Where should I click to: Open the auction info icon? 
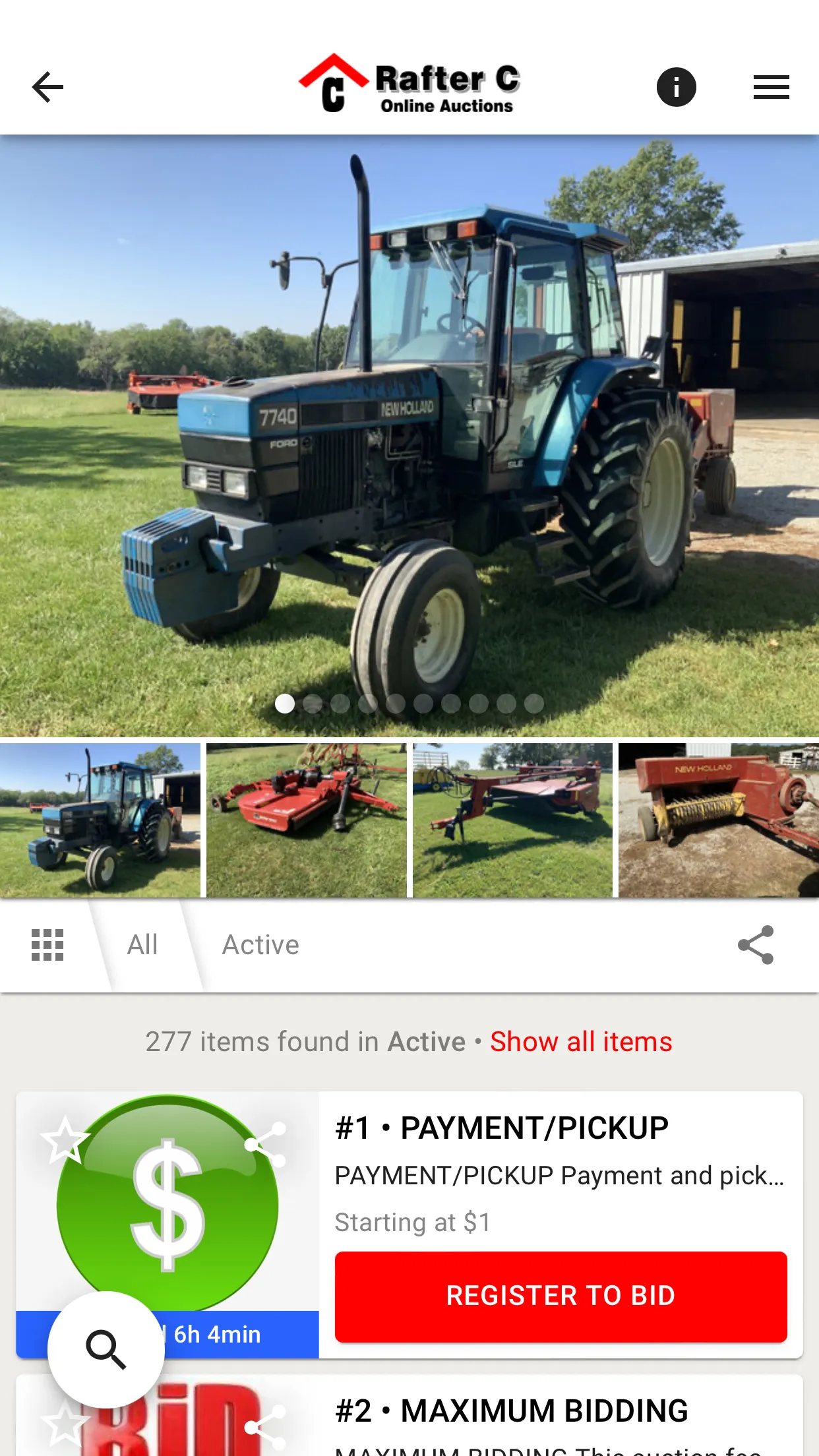pos(676,87)
